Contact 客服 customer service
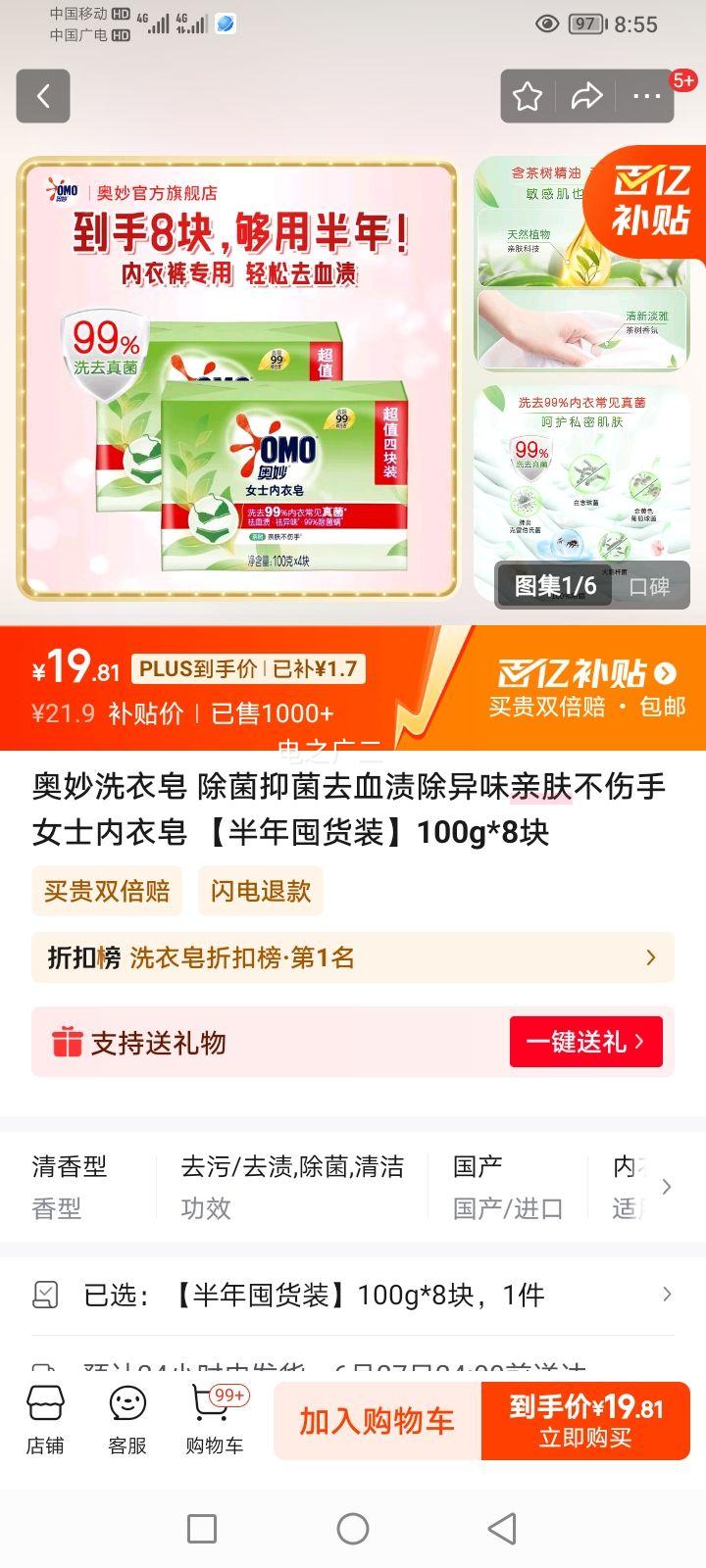Image resolution: width=706 pixels, height=1568 pixels. [127, 1420]
